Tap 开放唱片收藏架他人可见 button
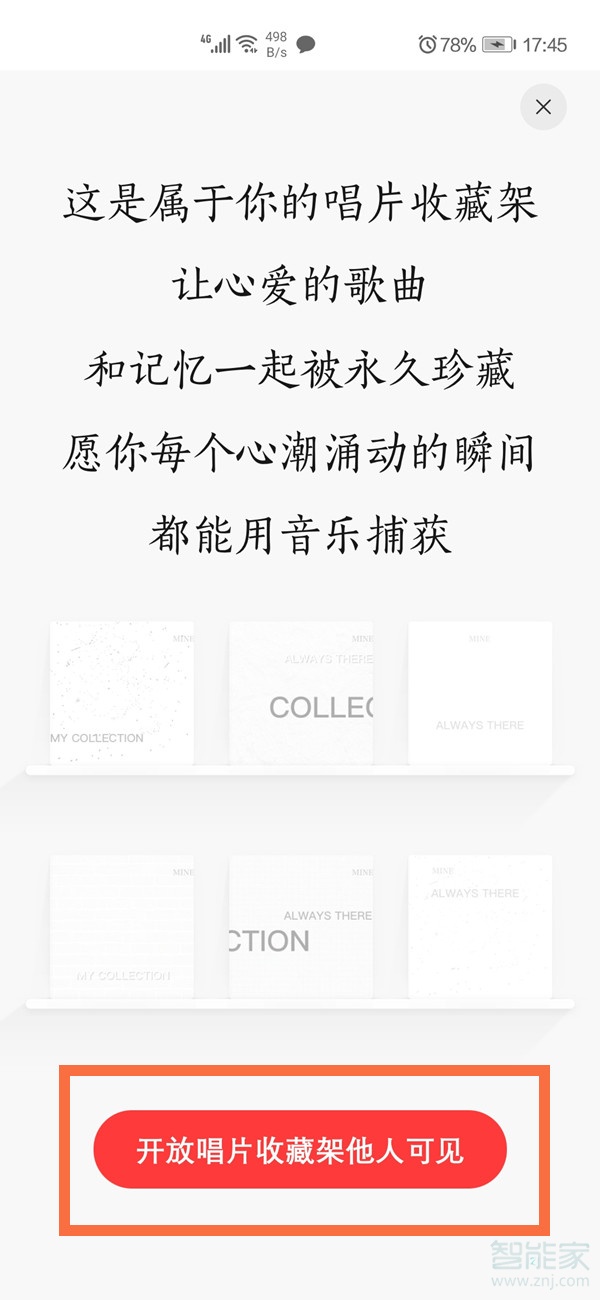 pos(300,1150)
